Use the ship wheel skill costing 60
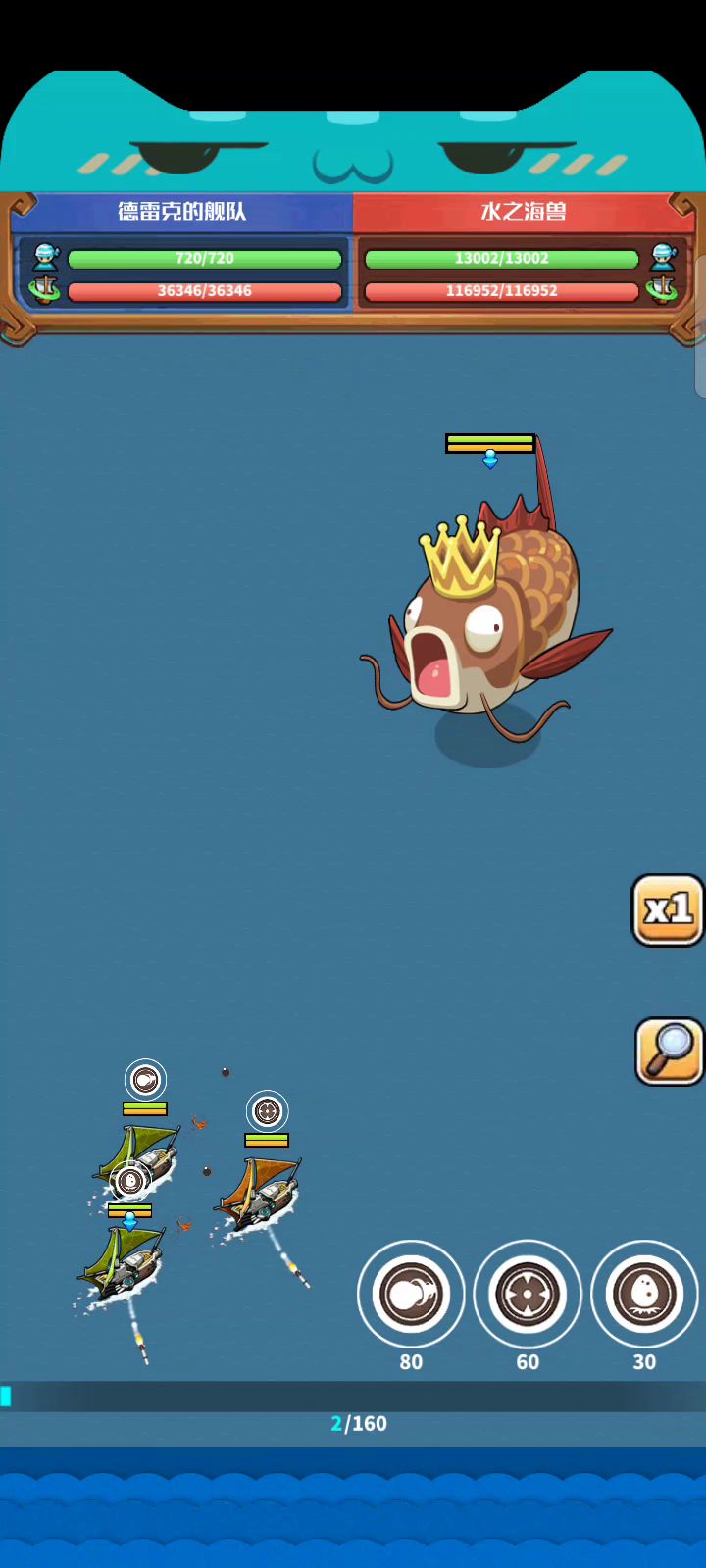 point(528,1295)
